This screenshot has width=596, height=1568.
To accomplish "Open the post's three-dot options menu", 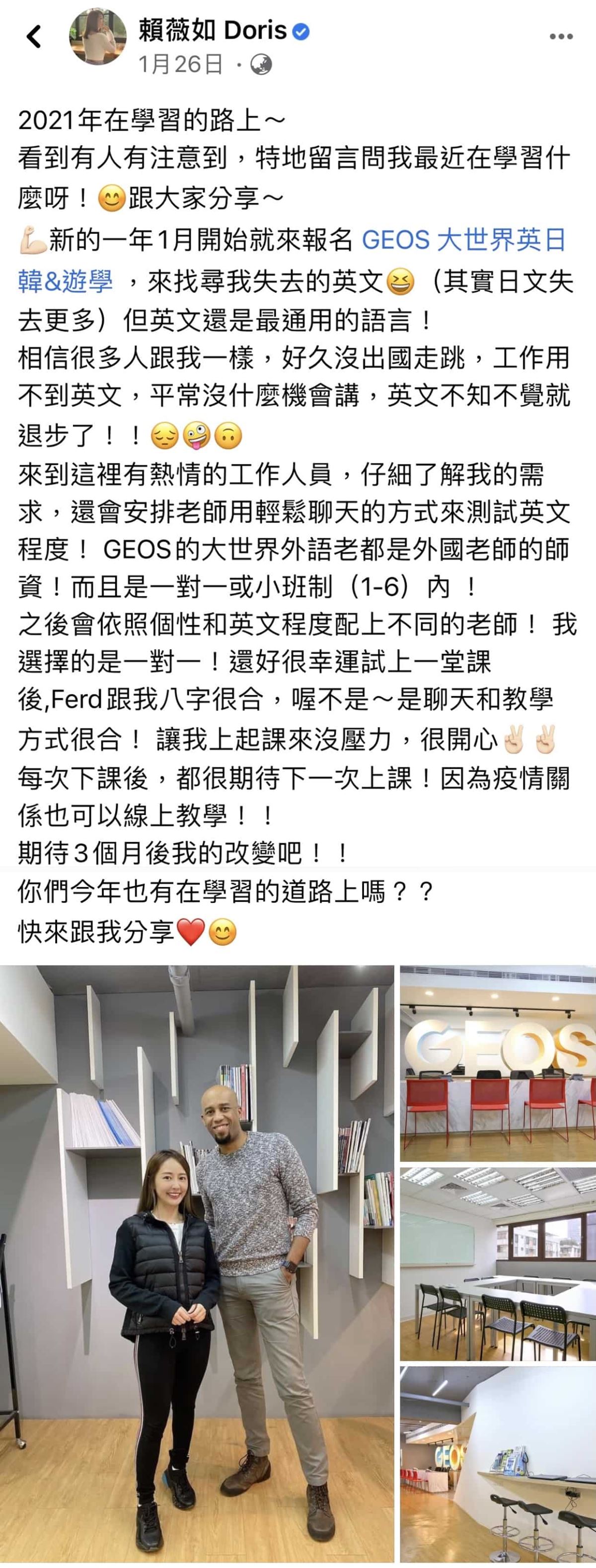I will (x=561, y=37).
